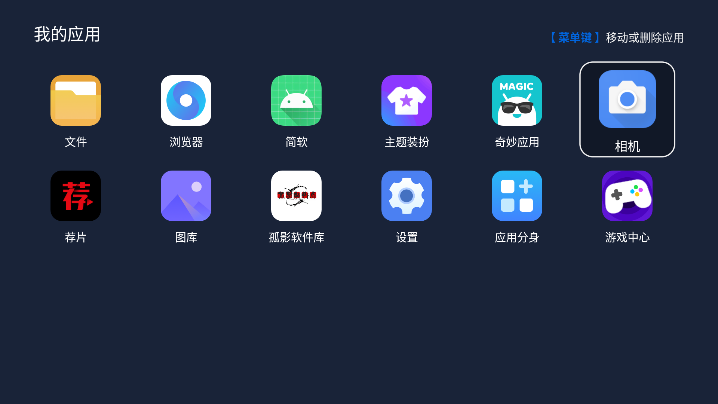The image size is (718, 404).
Task: Open the 文件 file manager app
Action: [76, 101]
